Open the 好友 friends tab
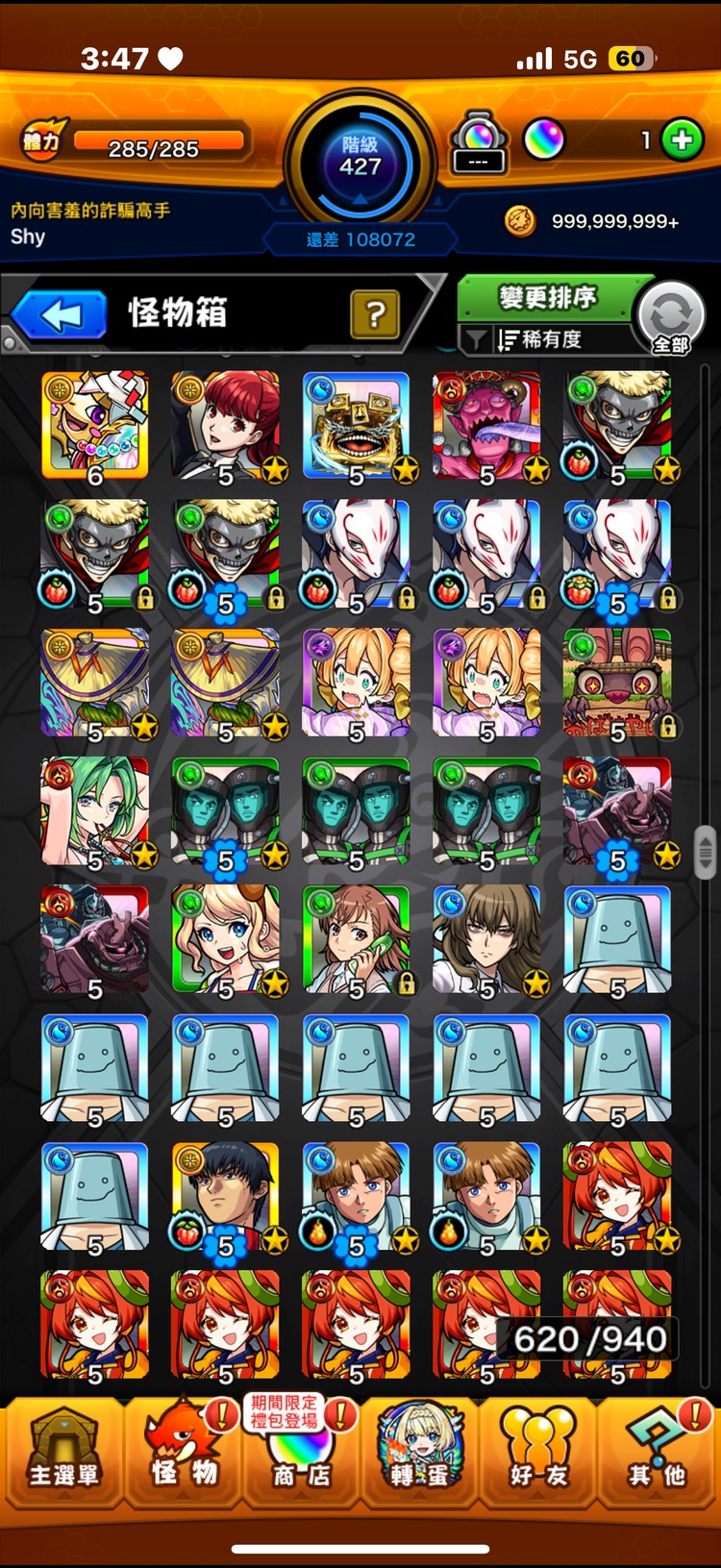 pos(539,1454)
